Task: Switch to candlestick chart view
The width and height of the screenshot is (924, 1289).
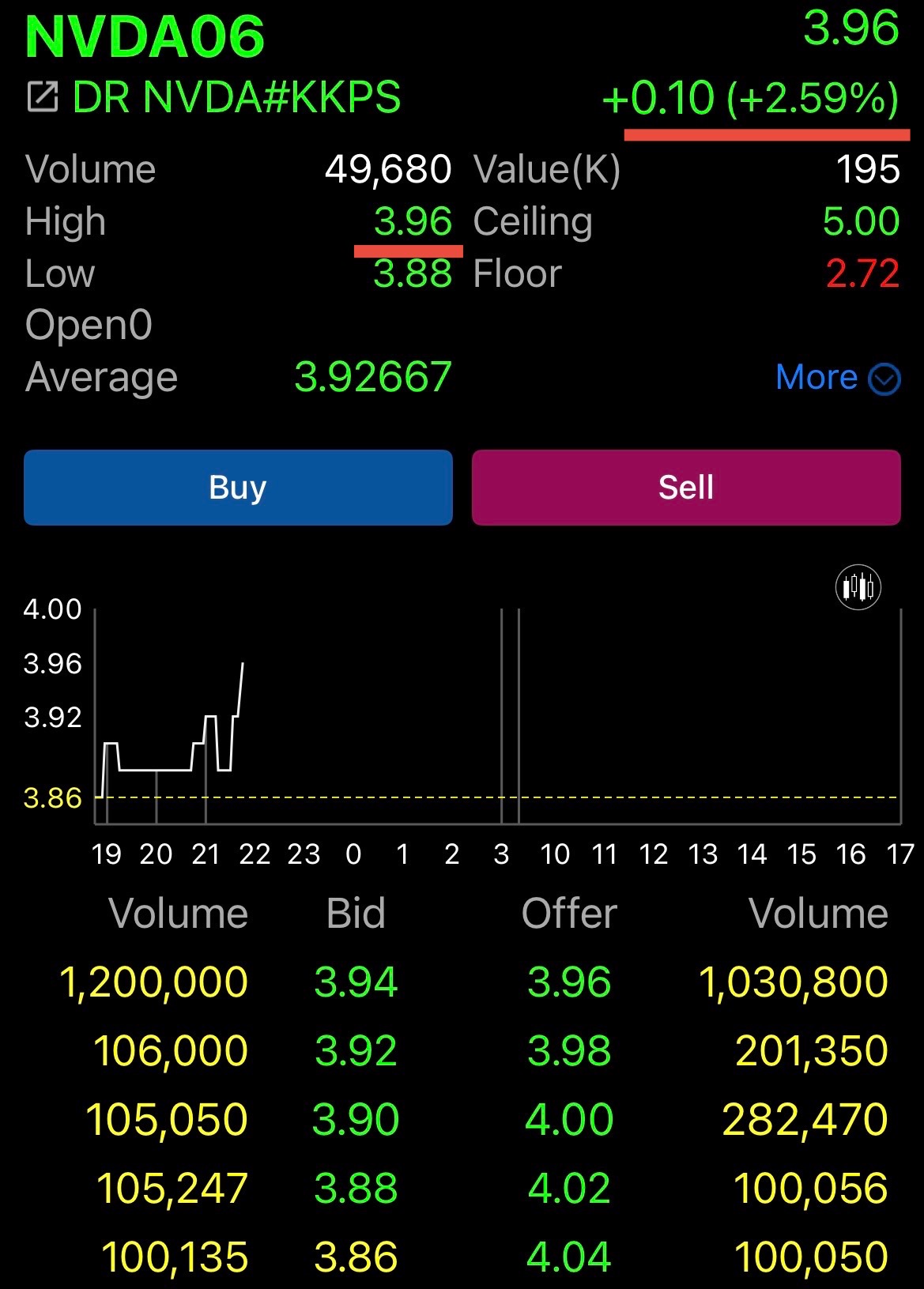Action: pyautogui.click(x=858, y=587)
